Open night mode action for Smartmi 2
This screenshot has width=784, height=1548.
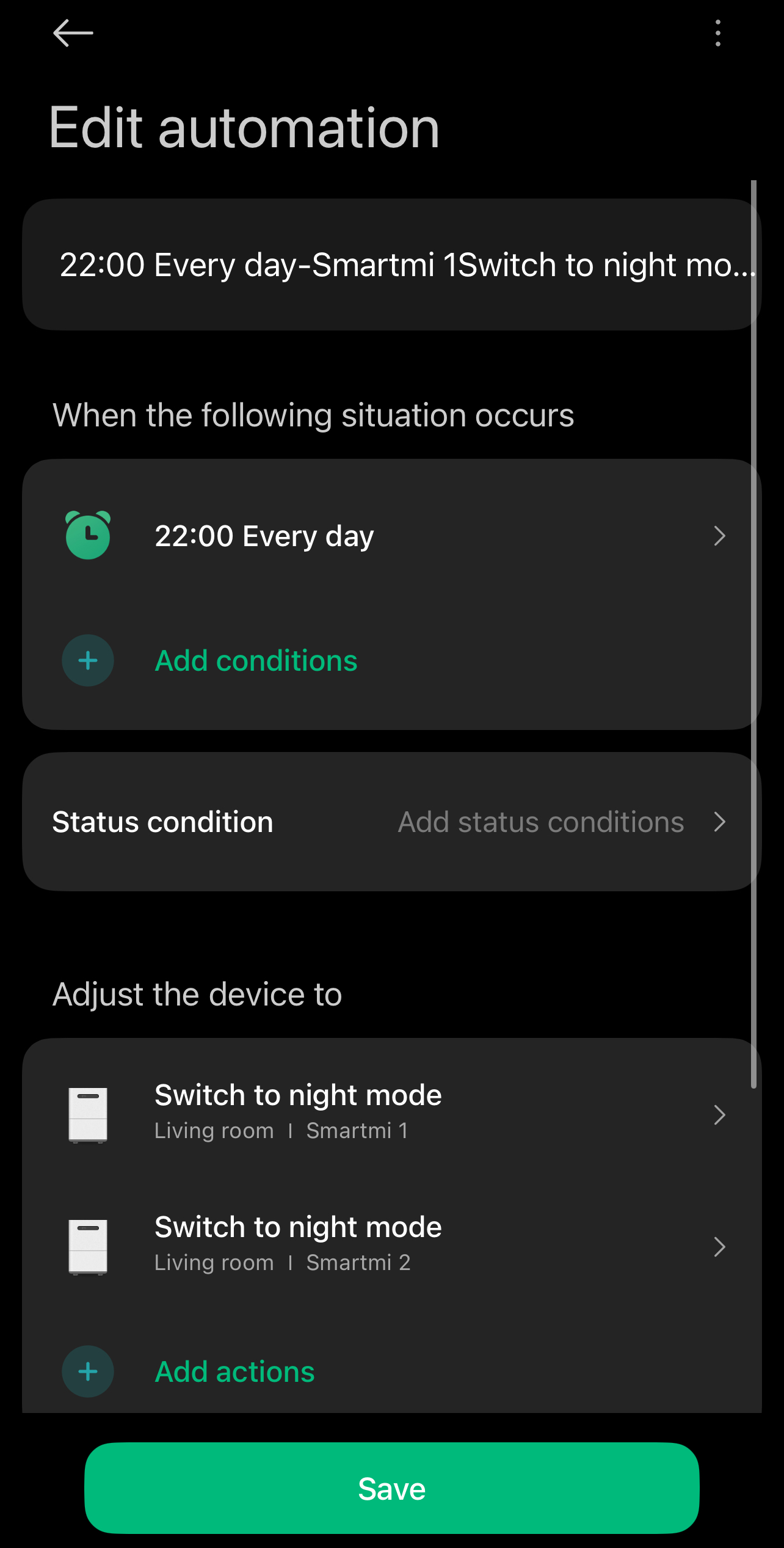tap(391, 1246)
